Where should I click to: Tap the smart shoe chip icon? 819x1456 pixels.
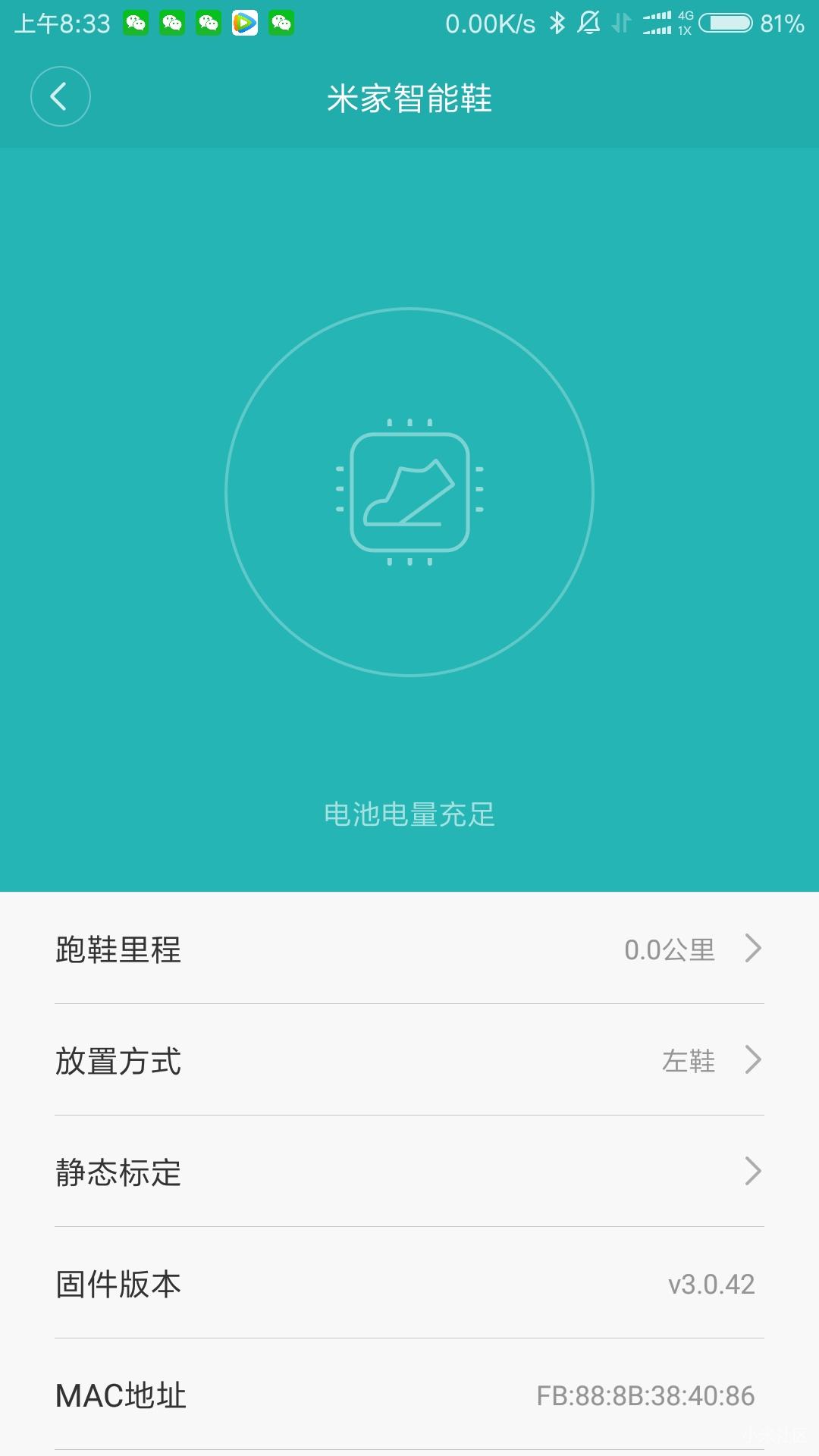tap(409, 493)
